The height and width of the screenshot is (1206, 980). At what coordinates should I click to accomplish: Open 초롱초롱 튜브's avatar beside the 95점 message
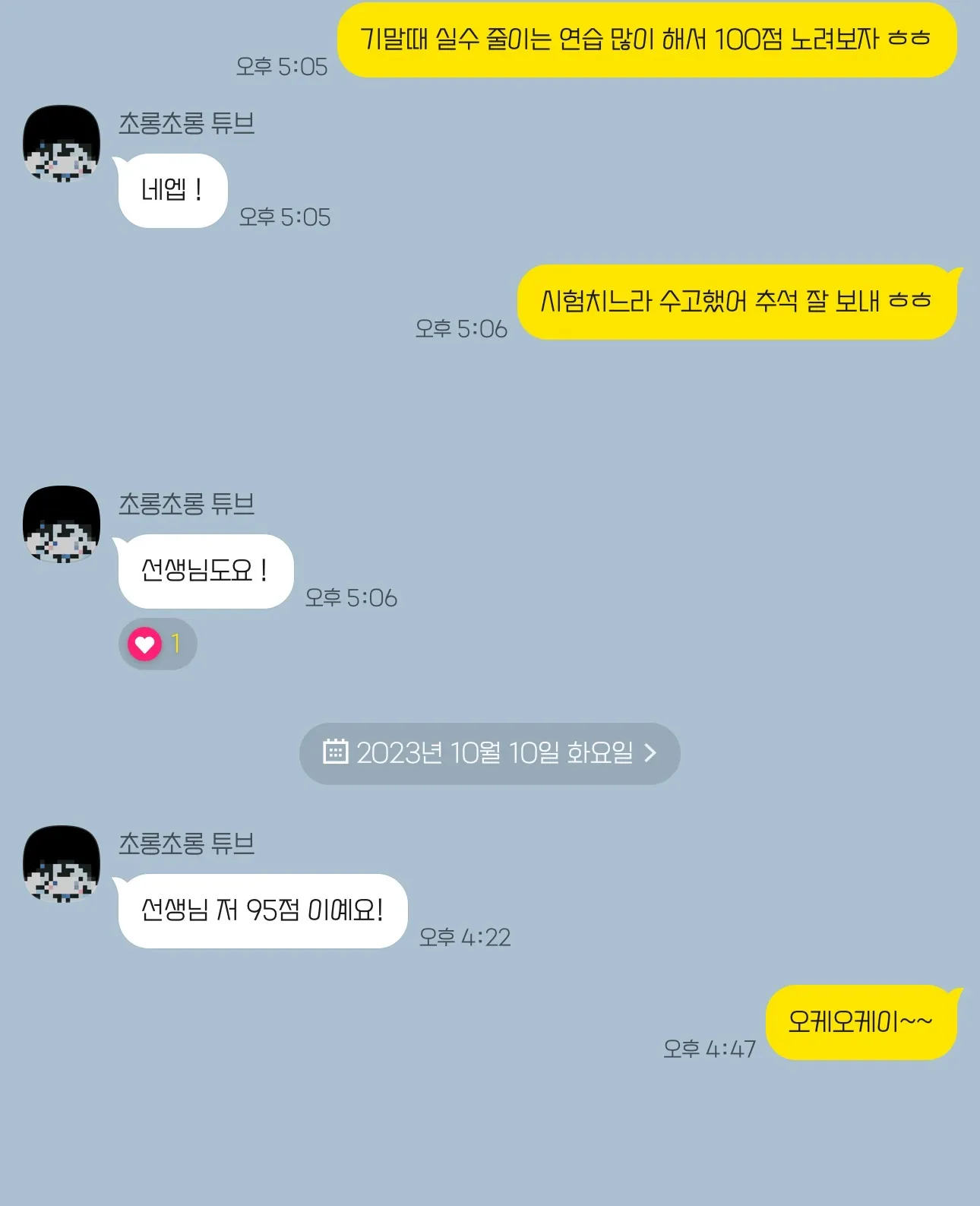coord(62,864)
